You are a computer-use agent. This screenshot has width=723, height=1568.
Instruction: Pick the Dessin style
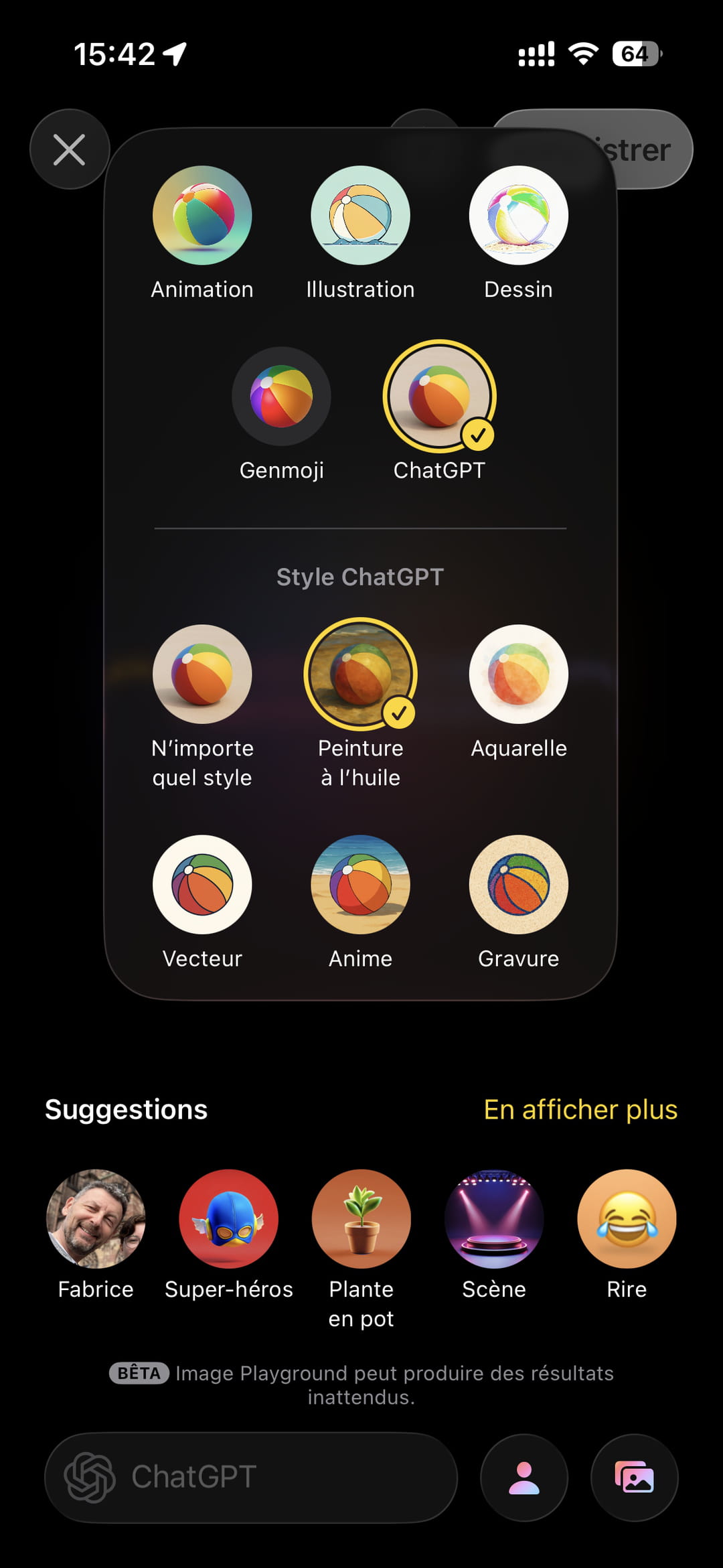click(518, 216)
